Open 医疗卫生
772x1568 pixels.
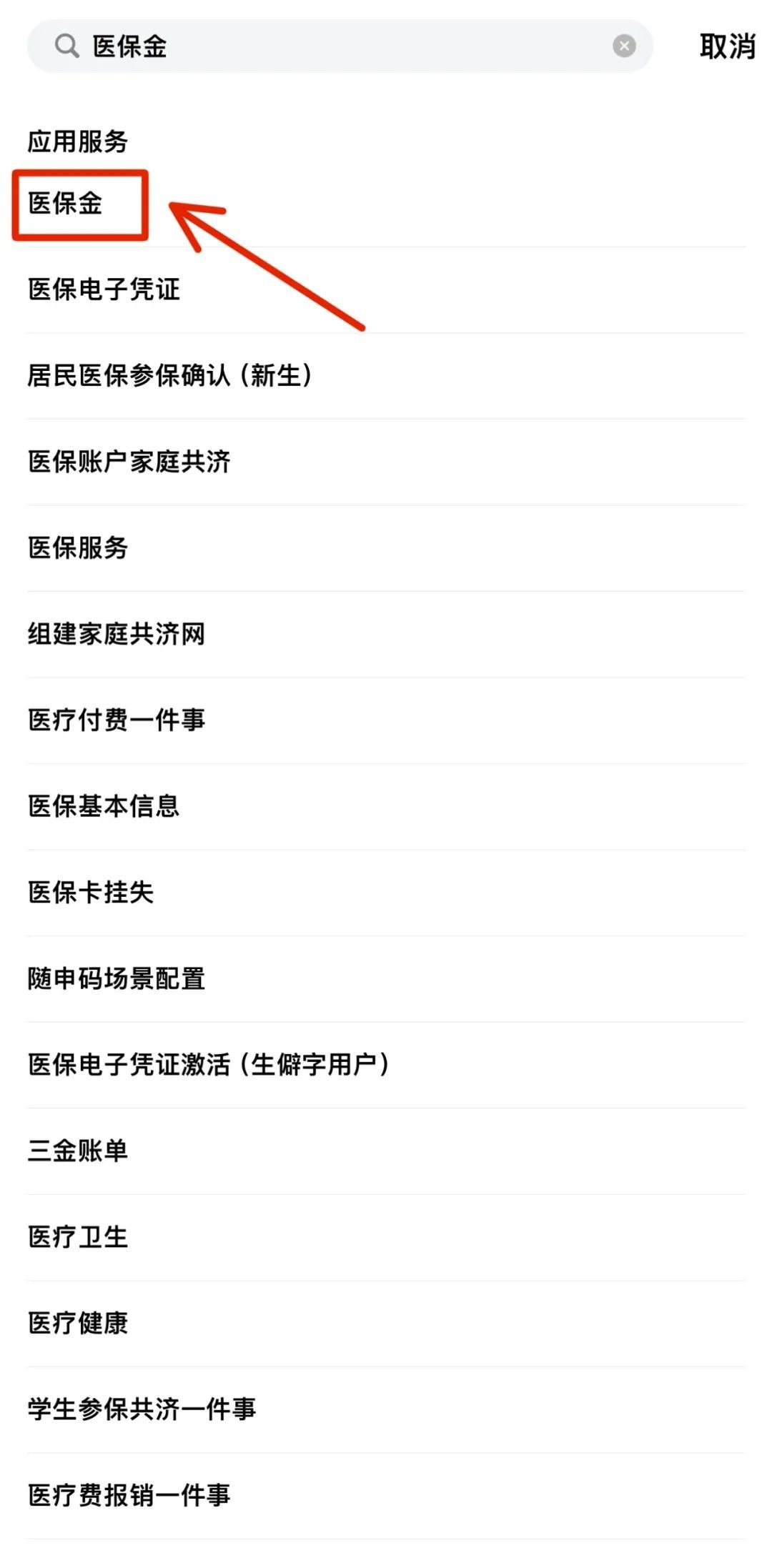point(79,1236)
